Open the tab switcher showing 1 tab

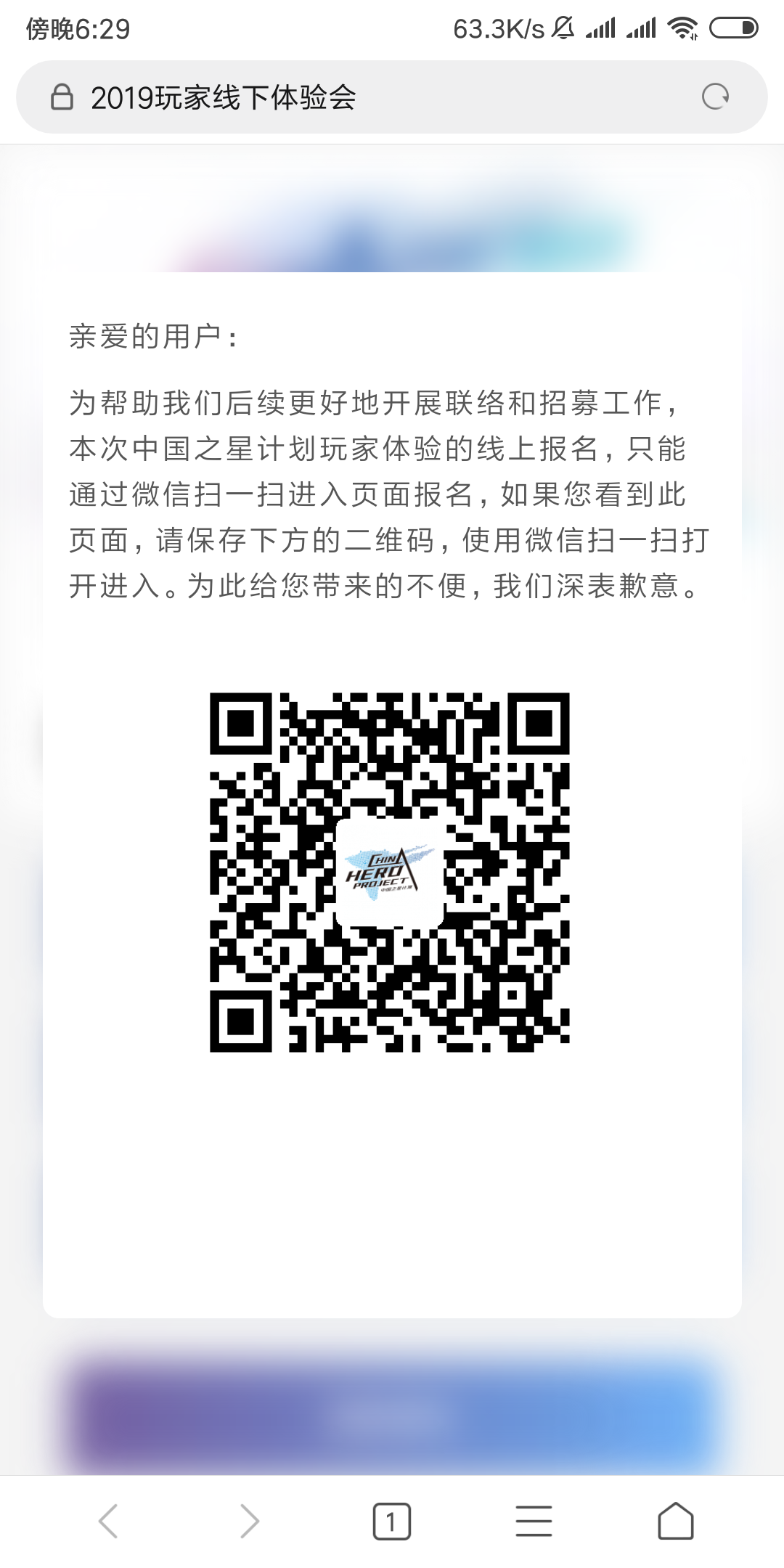[x=391, y=1521]
